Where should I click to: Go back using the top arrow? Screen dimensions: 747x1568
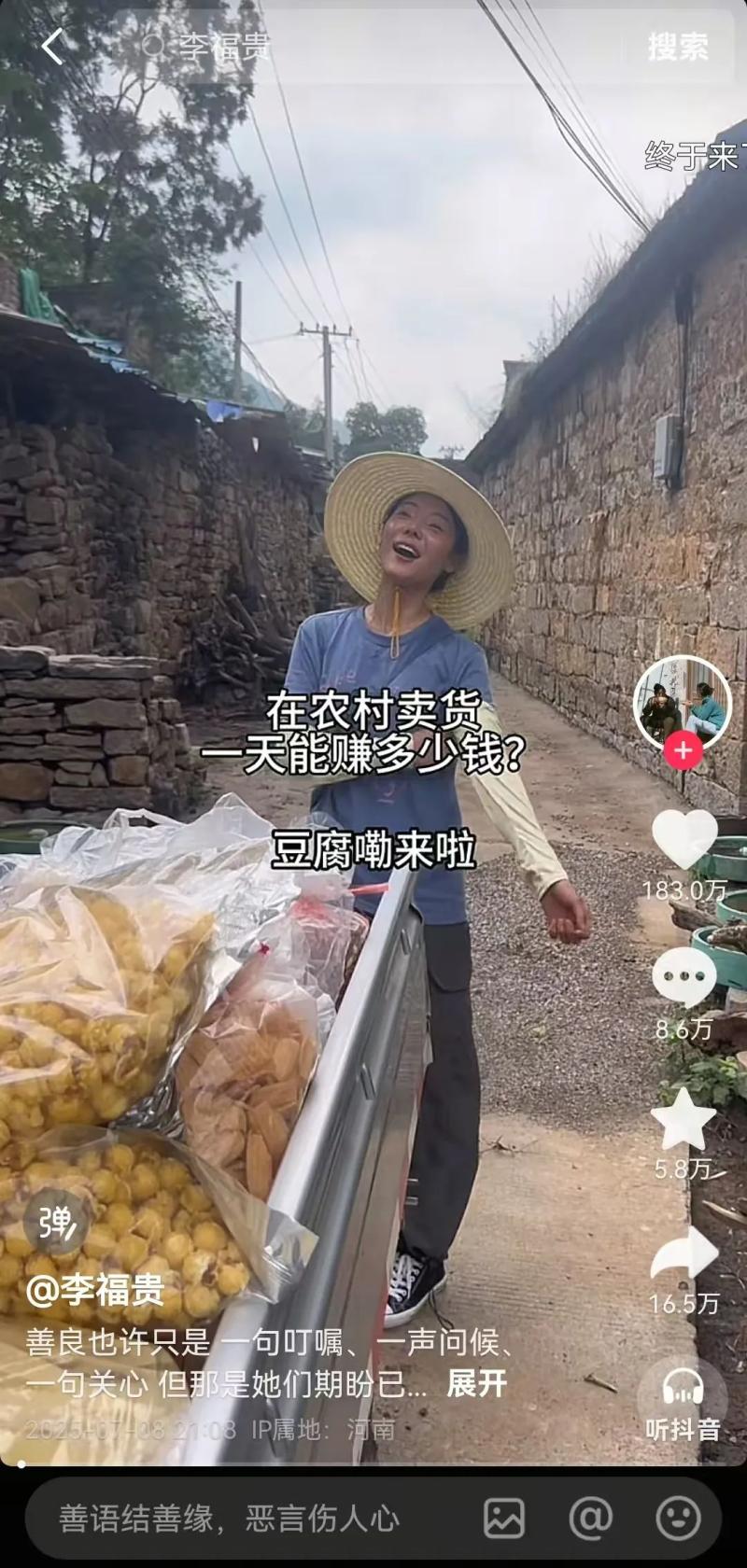(x=52, y=47)
